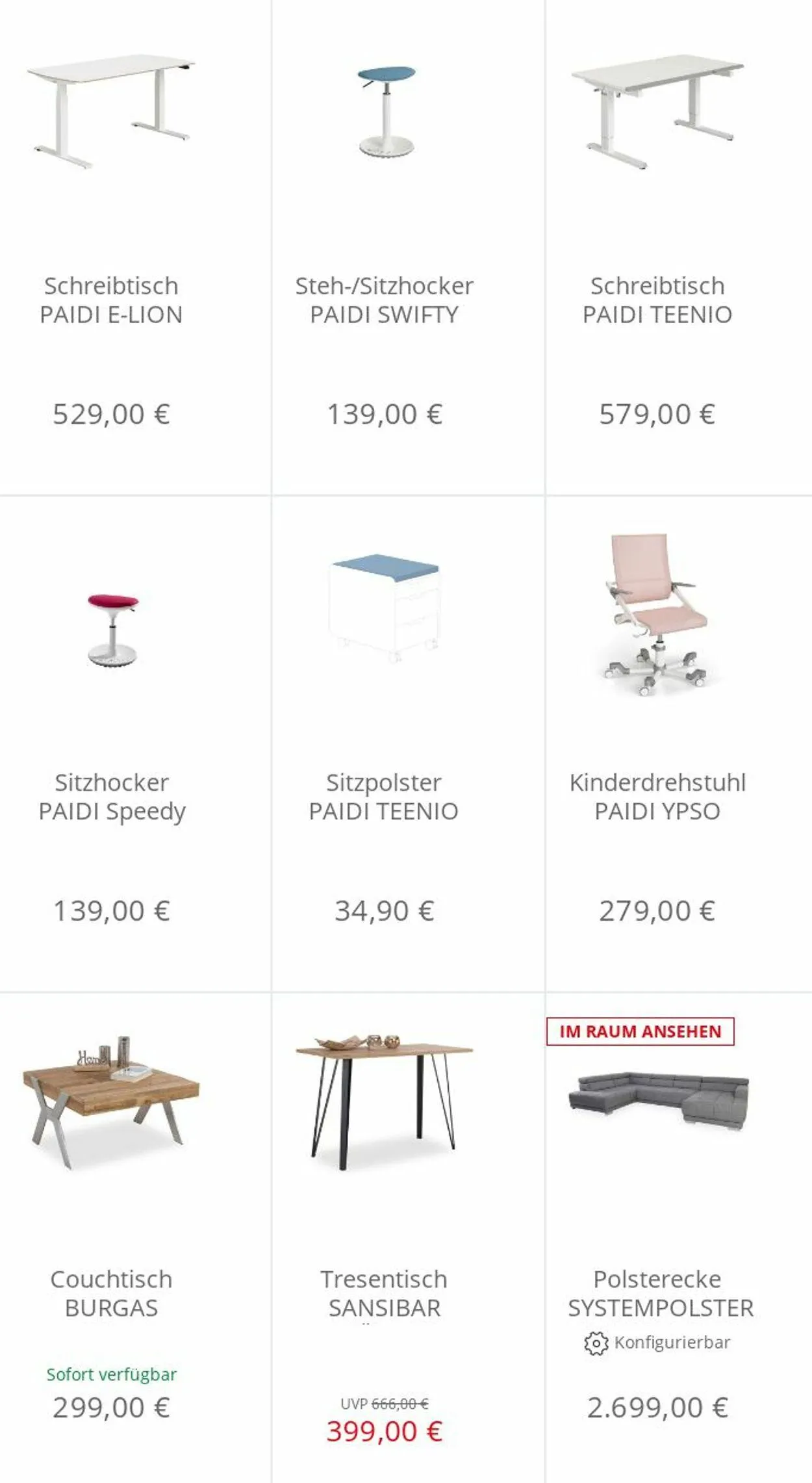This screenshot has height=1483, width=812.
Task: View the Steh-/Sitzhocker PAIDI SWIFTY item
Action: pyautogui.click(x=408, y=247)
